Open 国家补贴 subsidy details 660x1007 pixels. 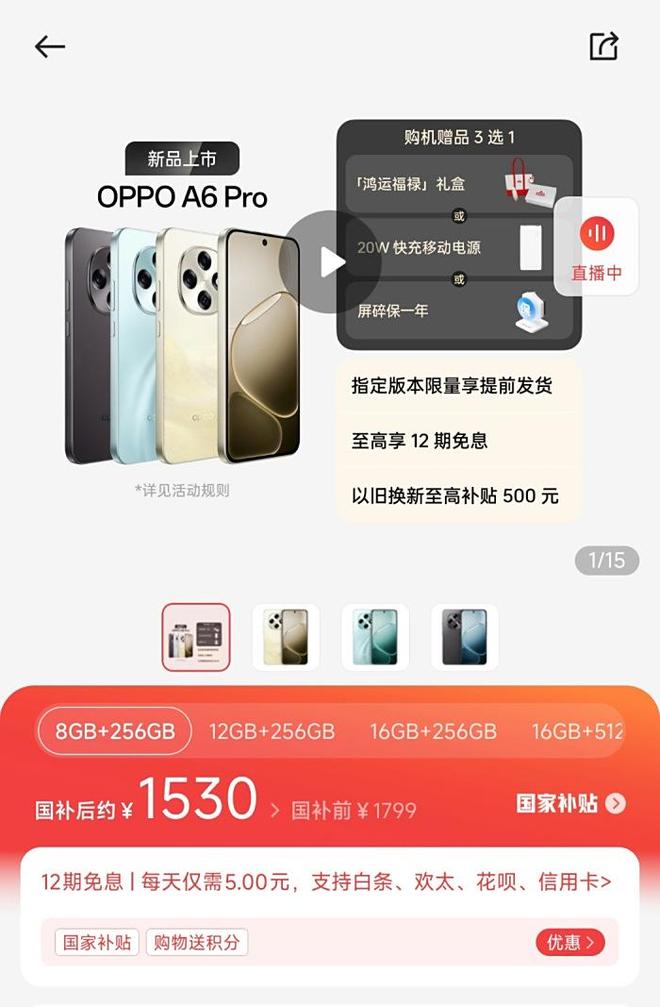[x=571, y=803]
